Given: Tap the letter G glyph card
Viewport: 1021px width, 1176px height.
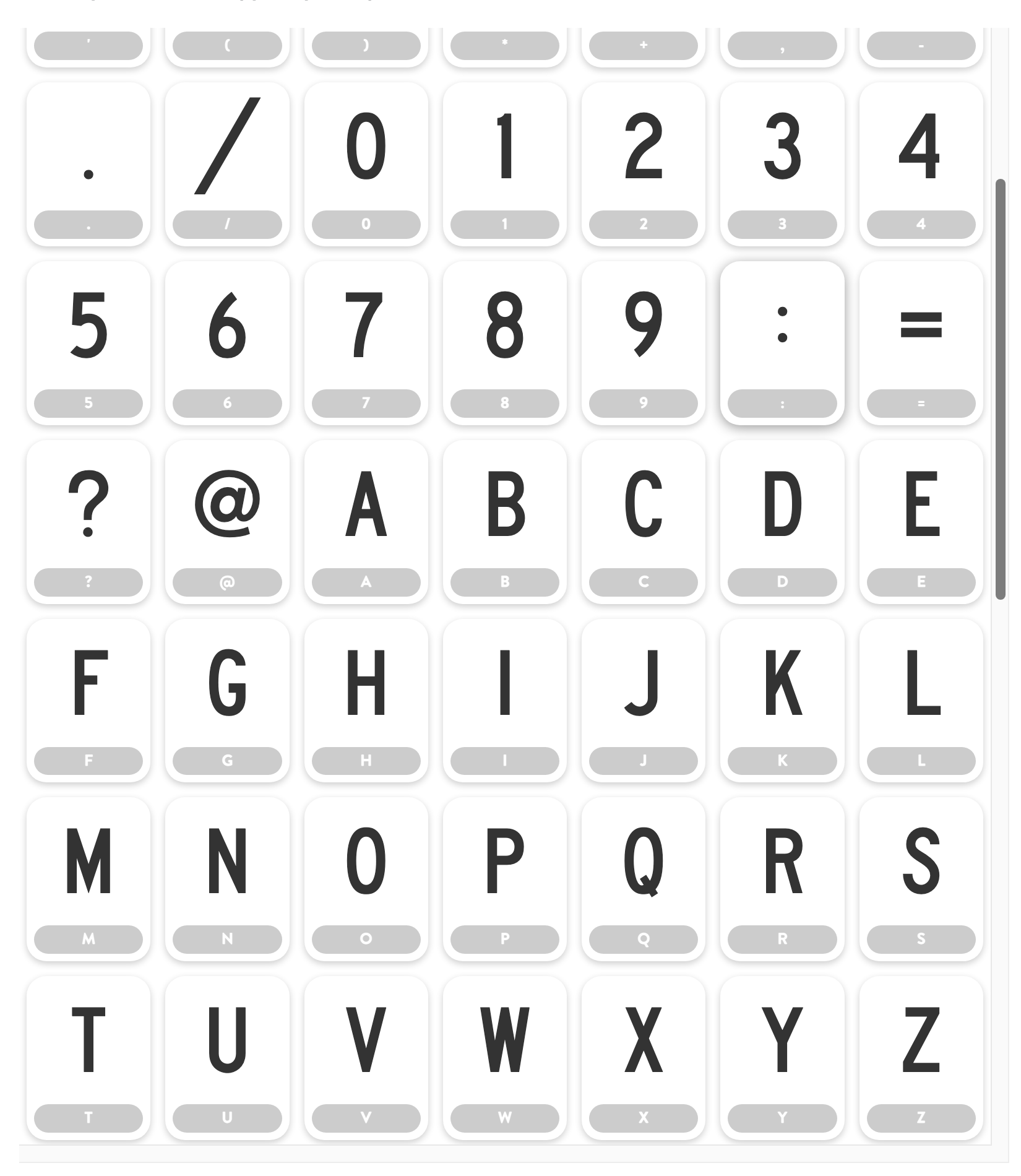Looking at the screenshot, I should coord(227,699).
